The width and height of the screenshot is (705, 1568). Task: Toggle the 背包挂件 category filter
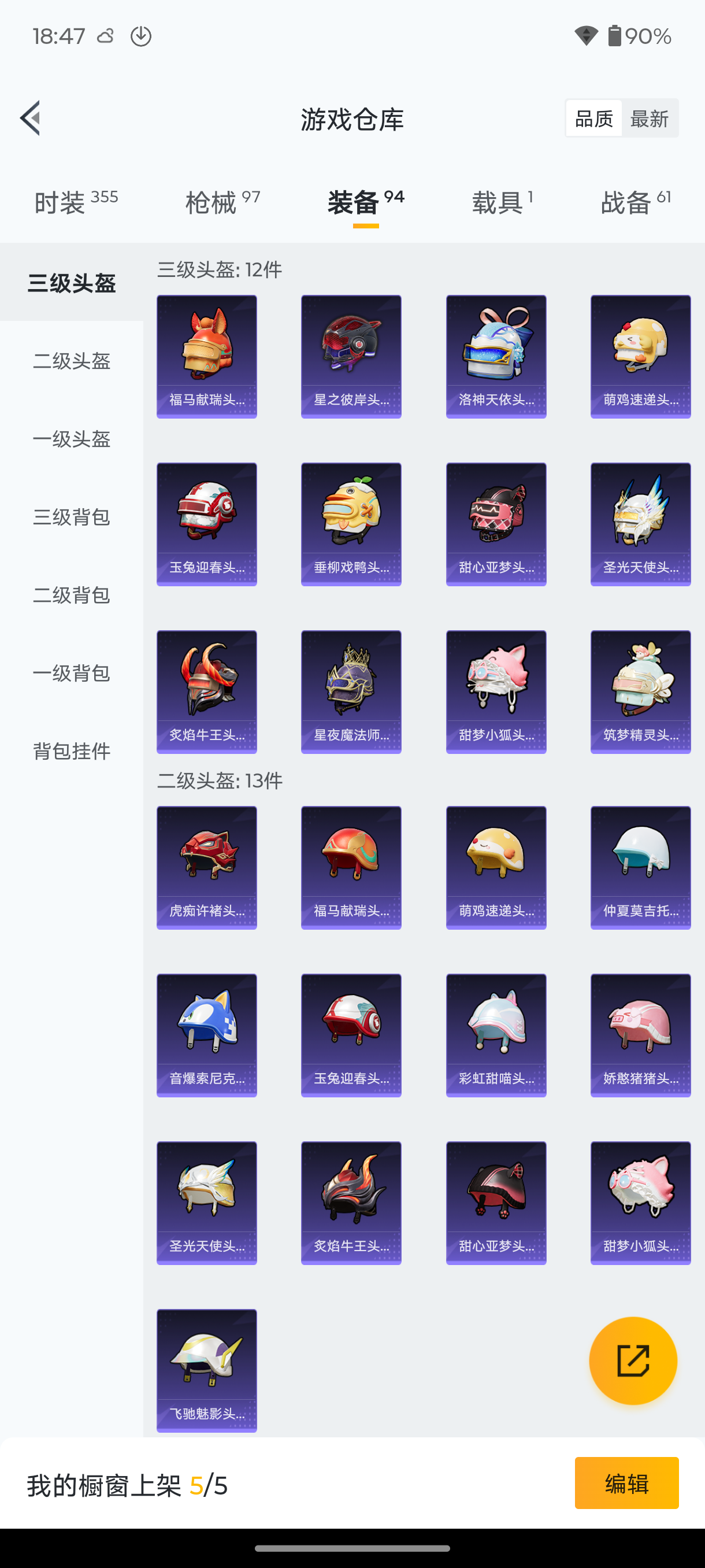click(x=72, y=751)
